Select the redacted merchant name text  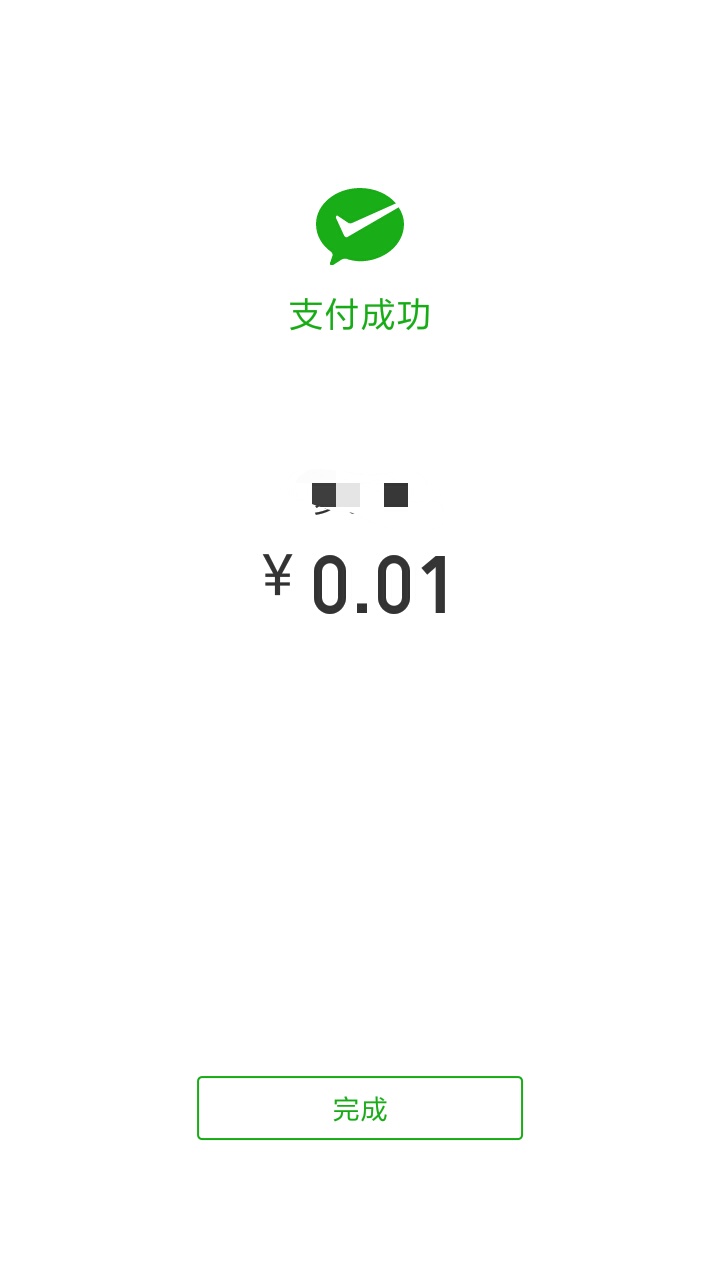tap(360, 493)
